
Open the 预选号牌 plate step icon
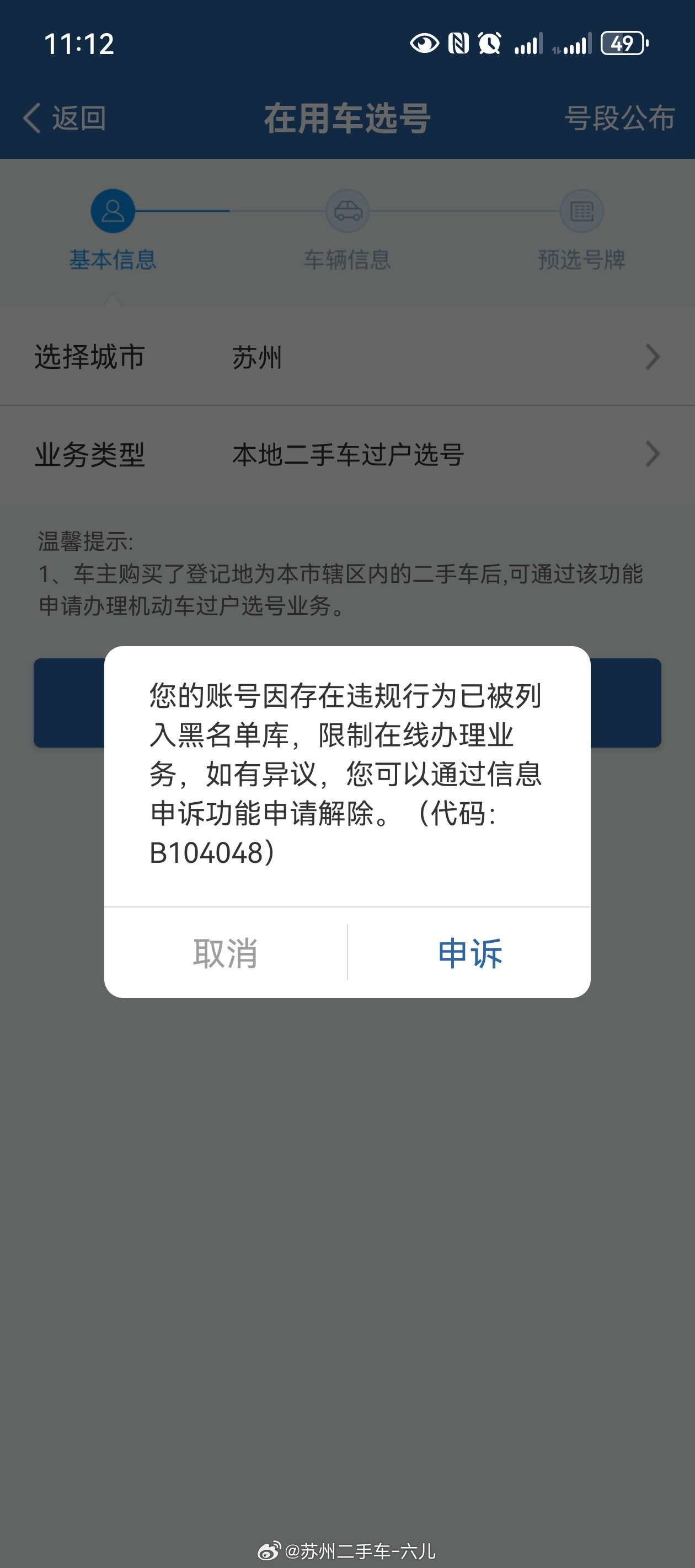click(x=581, y=212)
